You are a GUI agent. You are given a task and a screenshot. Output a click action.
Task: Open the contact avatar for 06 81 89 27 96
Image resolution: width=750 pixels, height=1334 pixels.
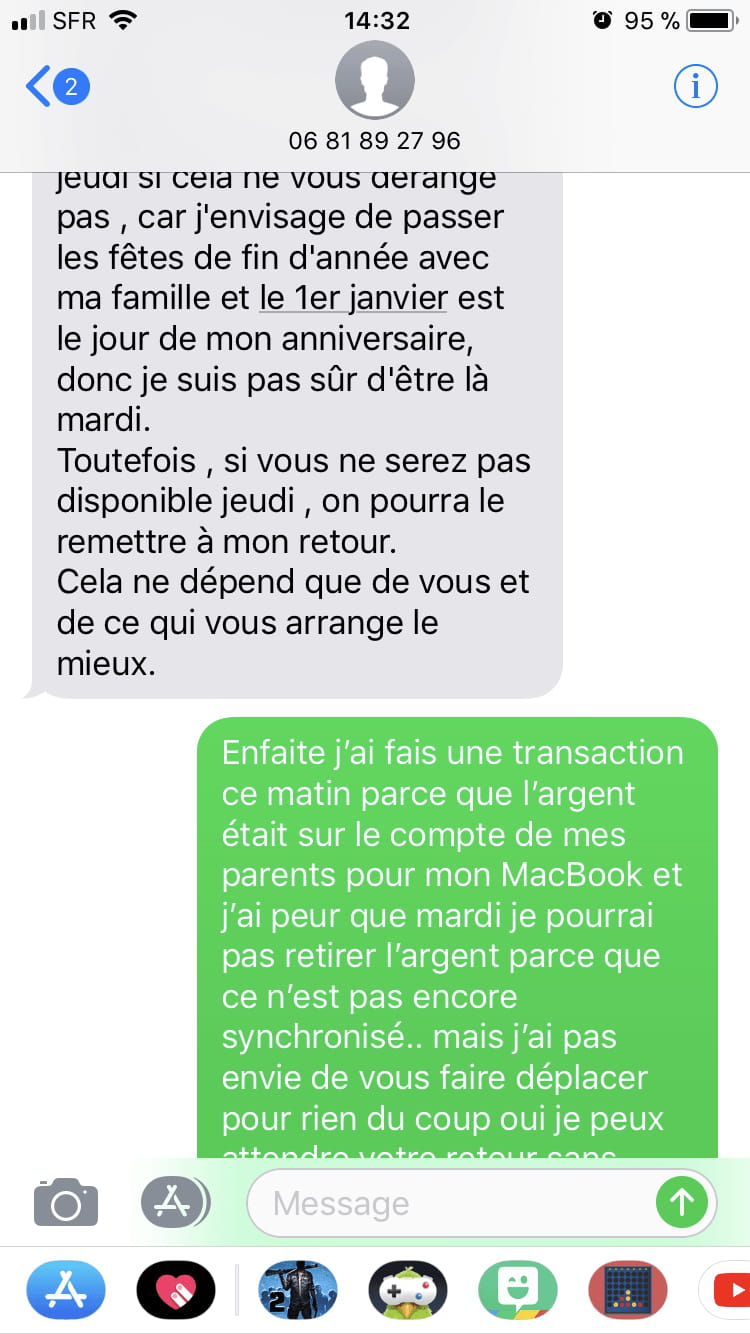pos(374,80)
